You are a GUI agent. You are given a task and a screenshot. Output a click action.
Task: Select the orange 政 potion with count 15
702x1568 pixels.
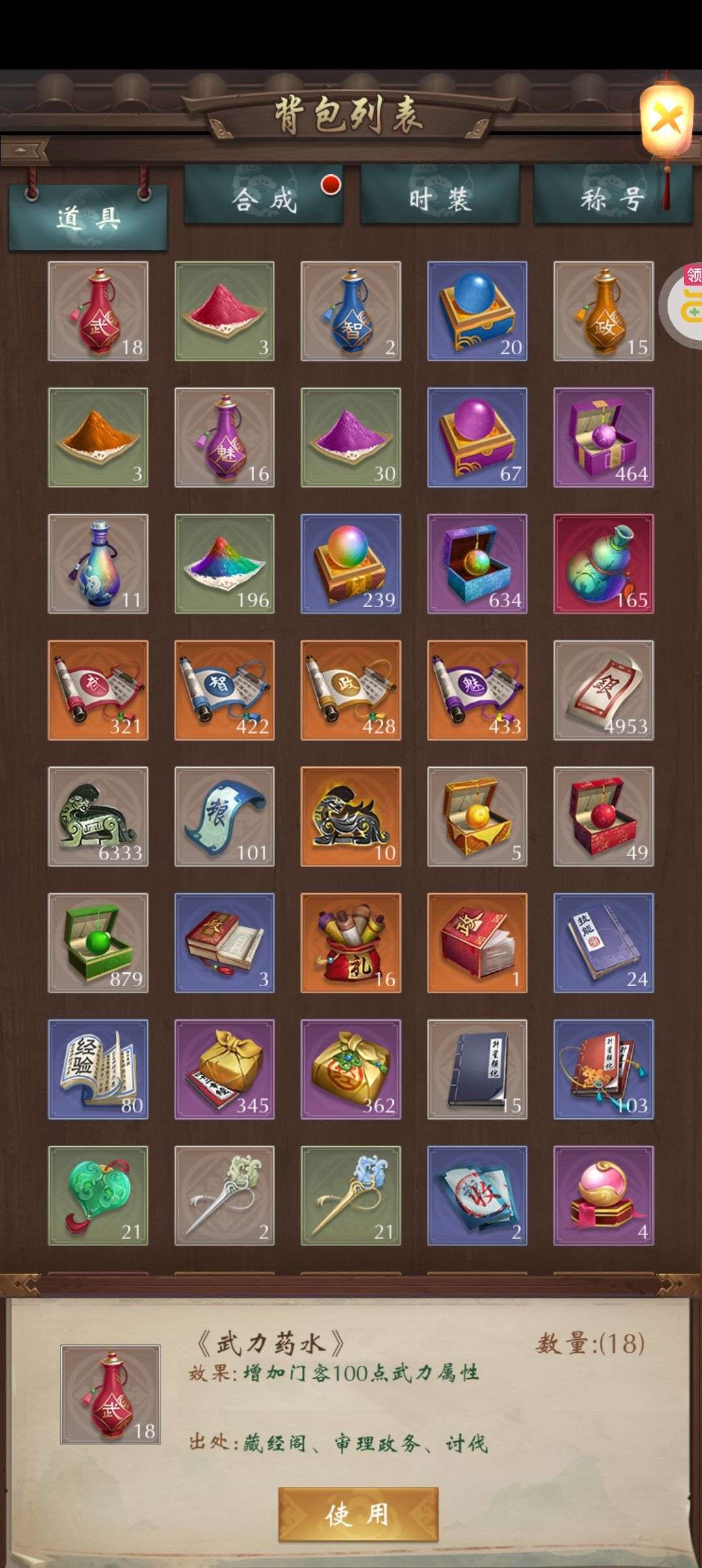point(604,311)
